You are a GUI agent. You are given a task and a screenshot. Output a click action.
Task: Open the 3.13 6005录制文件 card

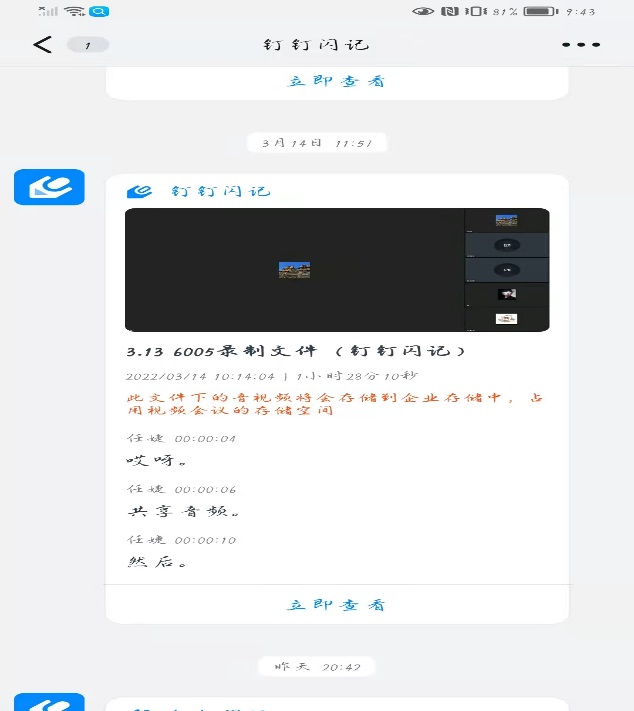296,351
